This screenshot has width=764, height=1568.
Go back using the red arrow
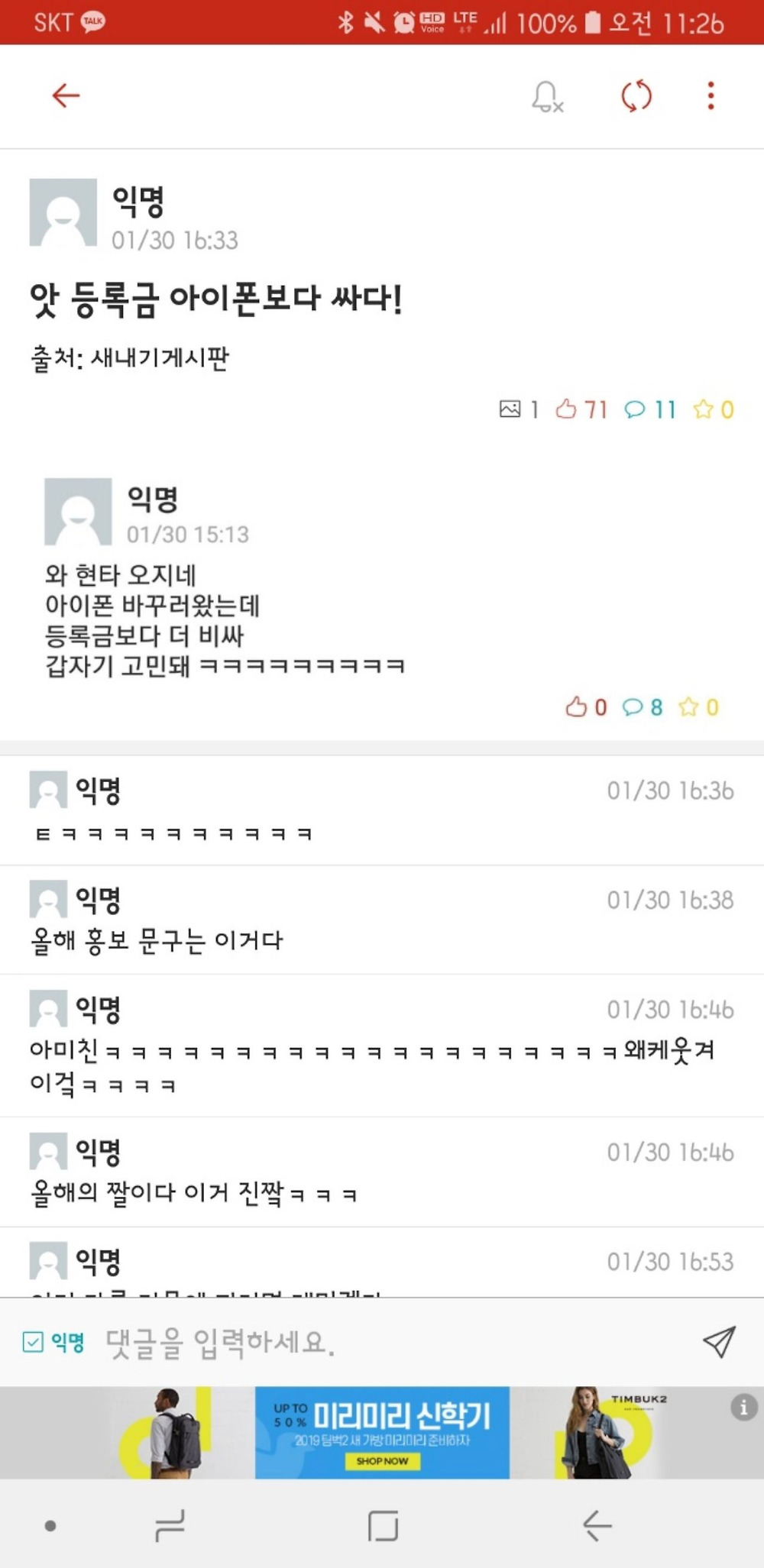point(66,95)
